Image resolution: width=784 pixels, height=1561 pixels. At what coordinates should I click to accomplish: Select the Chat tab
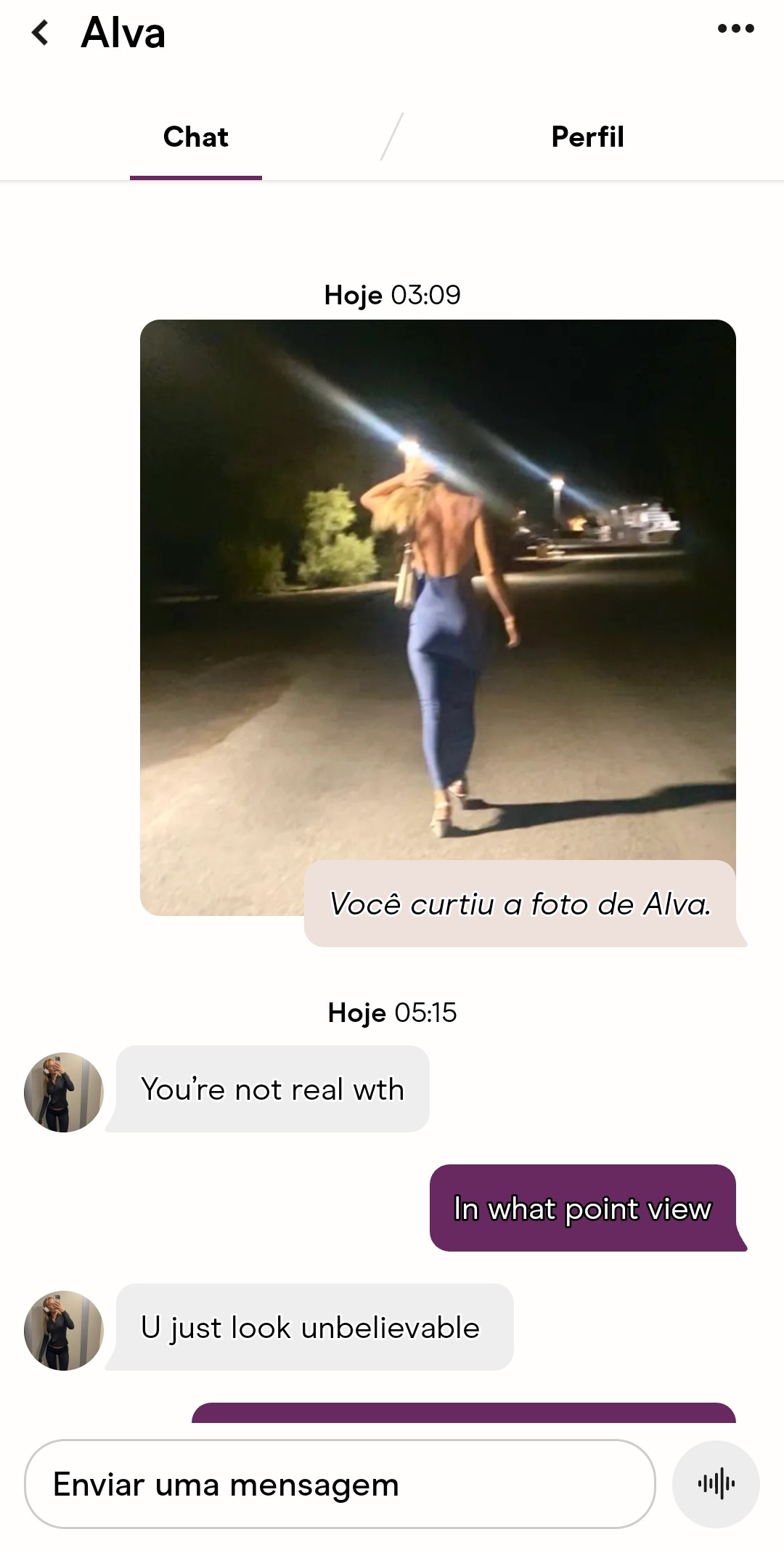tap(196, 137)
